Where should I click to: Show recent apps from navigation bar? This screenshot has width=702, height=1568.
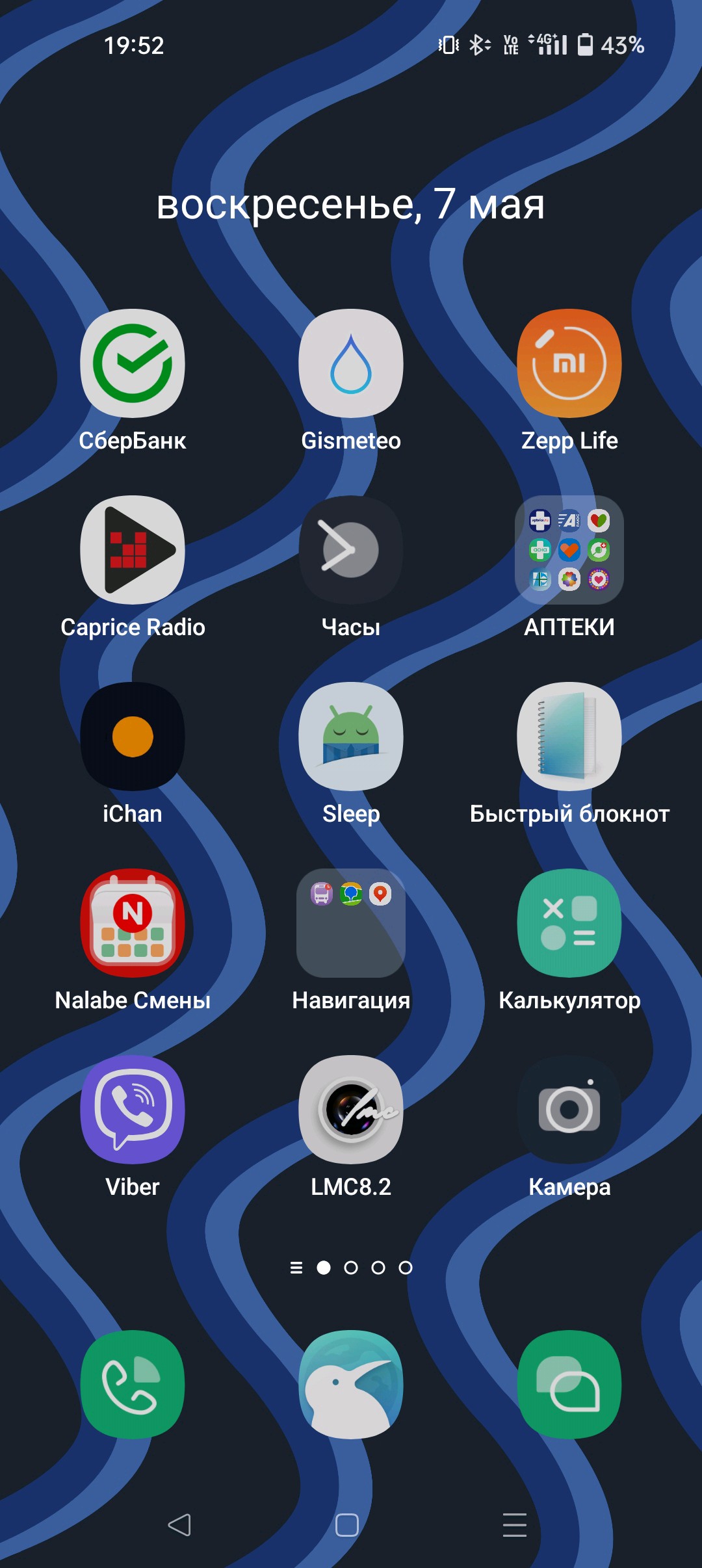(515, 1524)
